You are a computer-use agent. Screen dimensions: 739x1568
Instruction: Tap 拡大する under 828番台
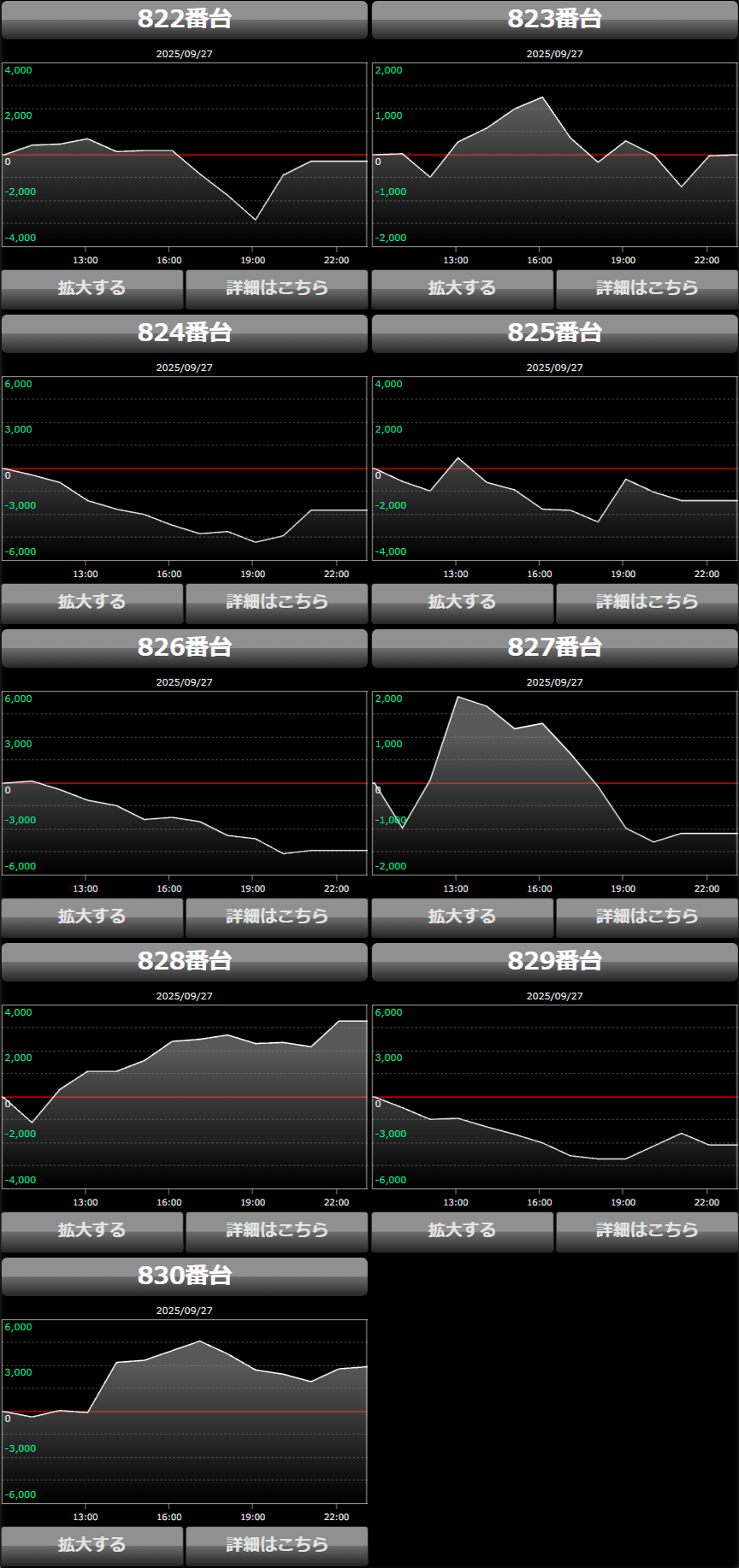[92, 1231]
